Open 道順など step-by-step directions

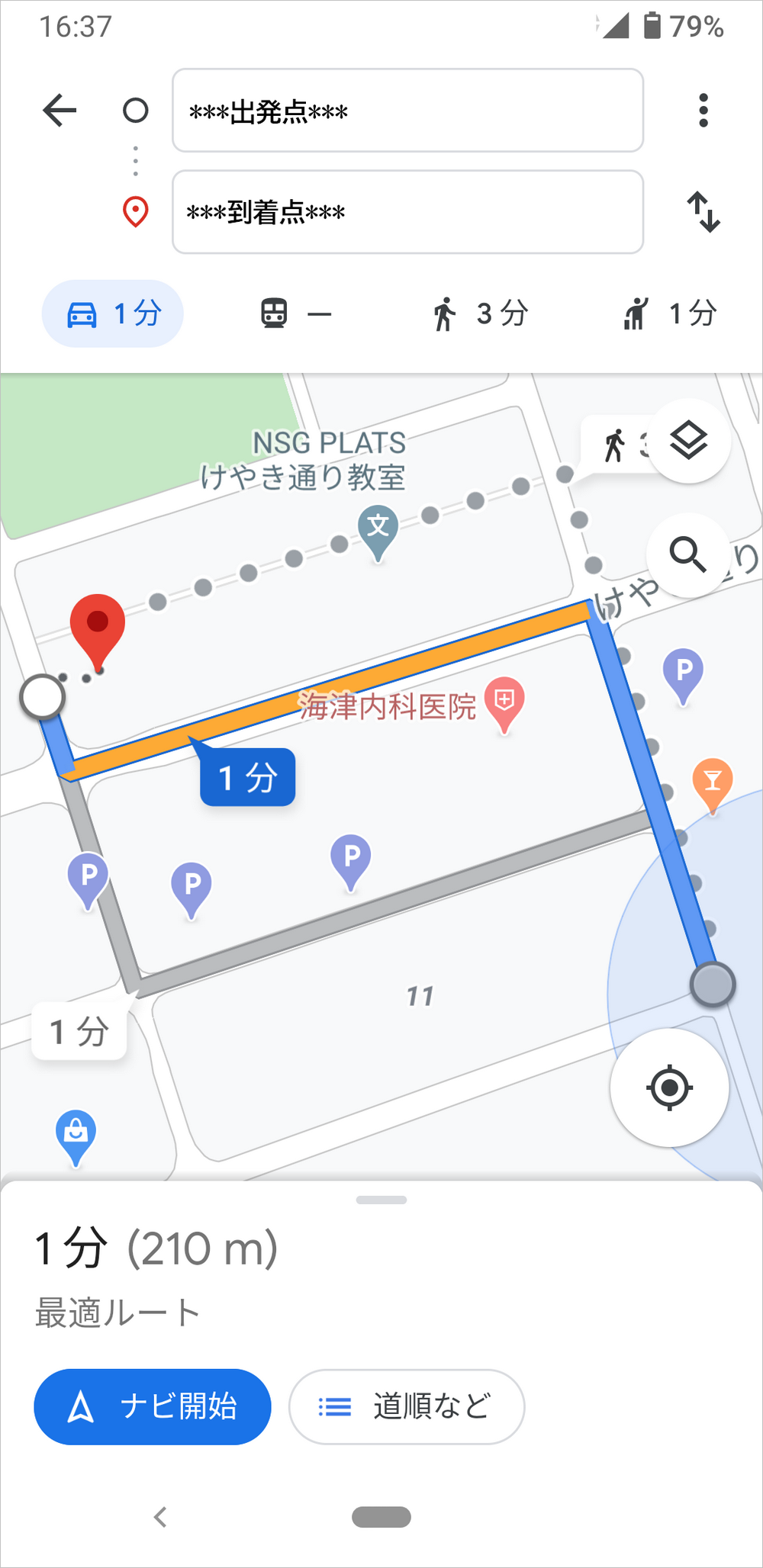click(407, 1406)
